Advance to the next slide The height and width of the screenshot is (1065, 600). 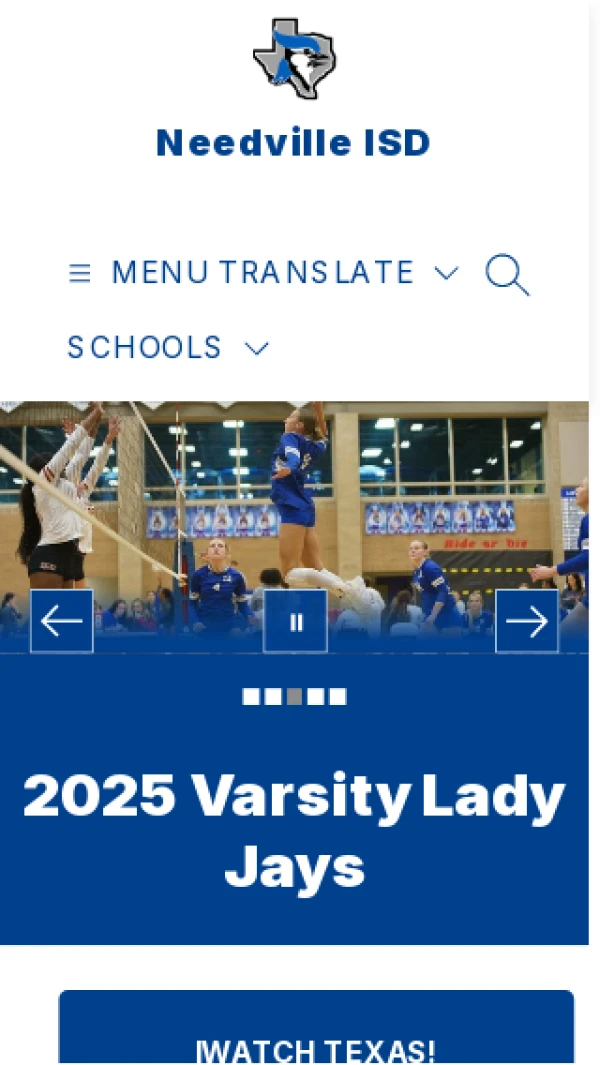tap(527, 621)
